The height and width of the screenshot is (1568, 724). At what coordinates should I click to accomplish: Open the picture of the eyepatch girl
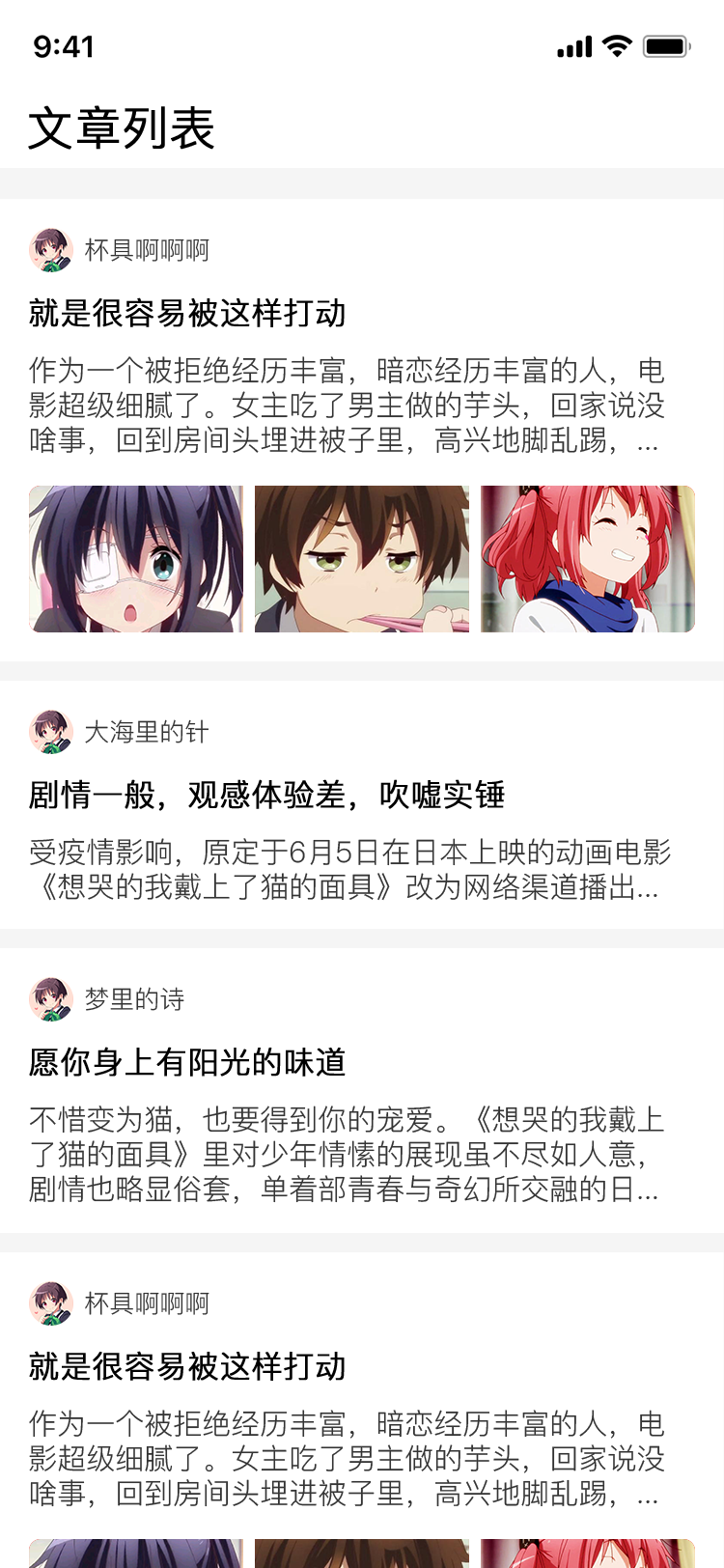[x=136, y=559]
